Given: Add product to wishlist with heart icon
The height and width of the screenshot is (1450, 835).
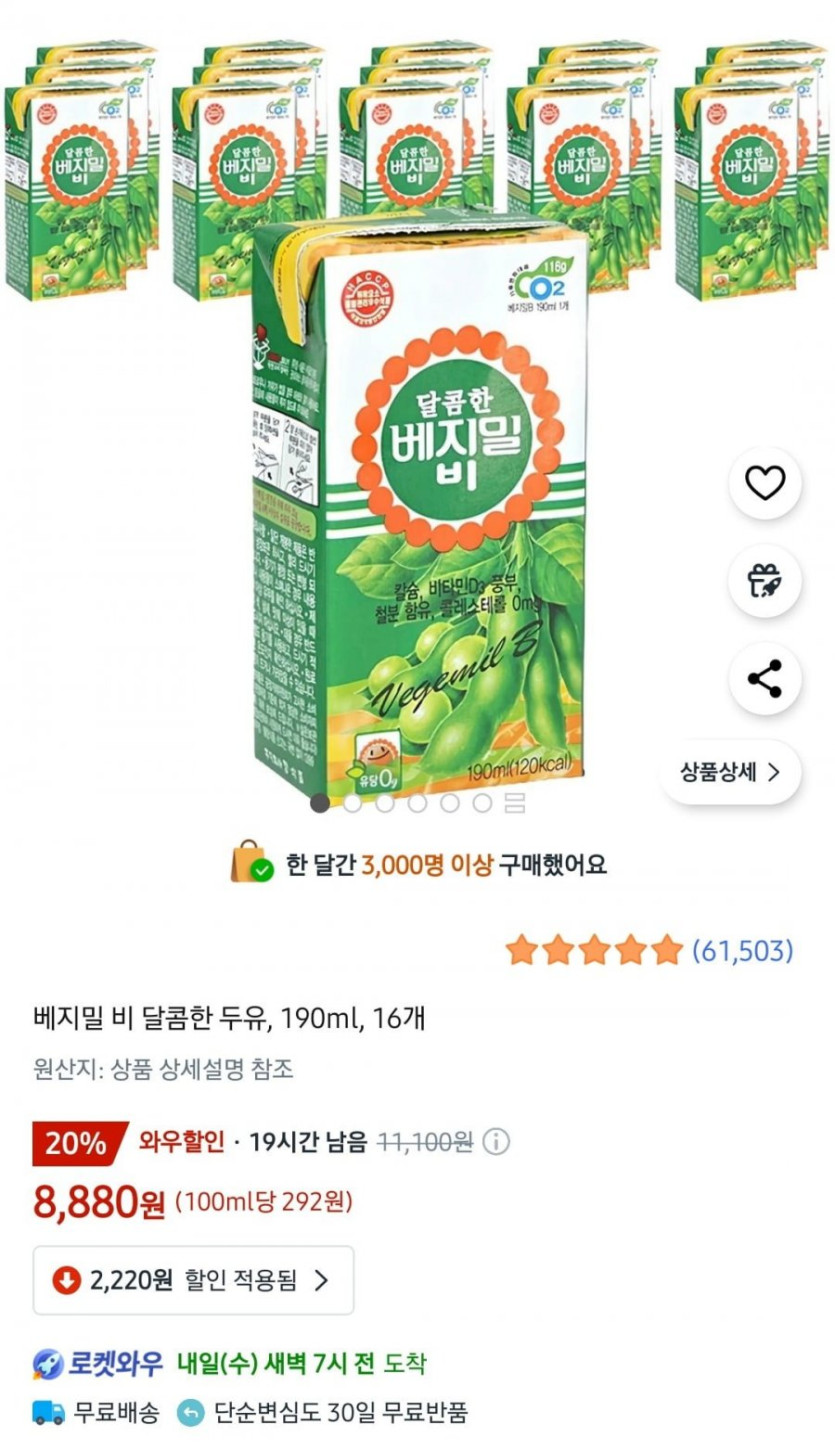Looking at the screenshot, I should [x=765, y=484].
